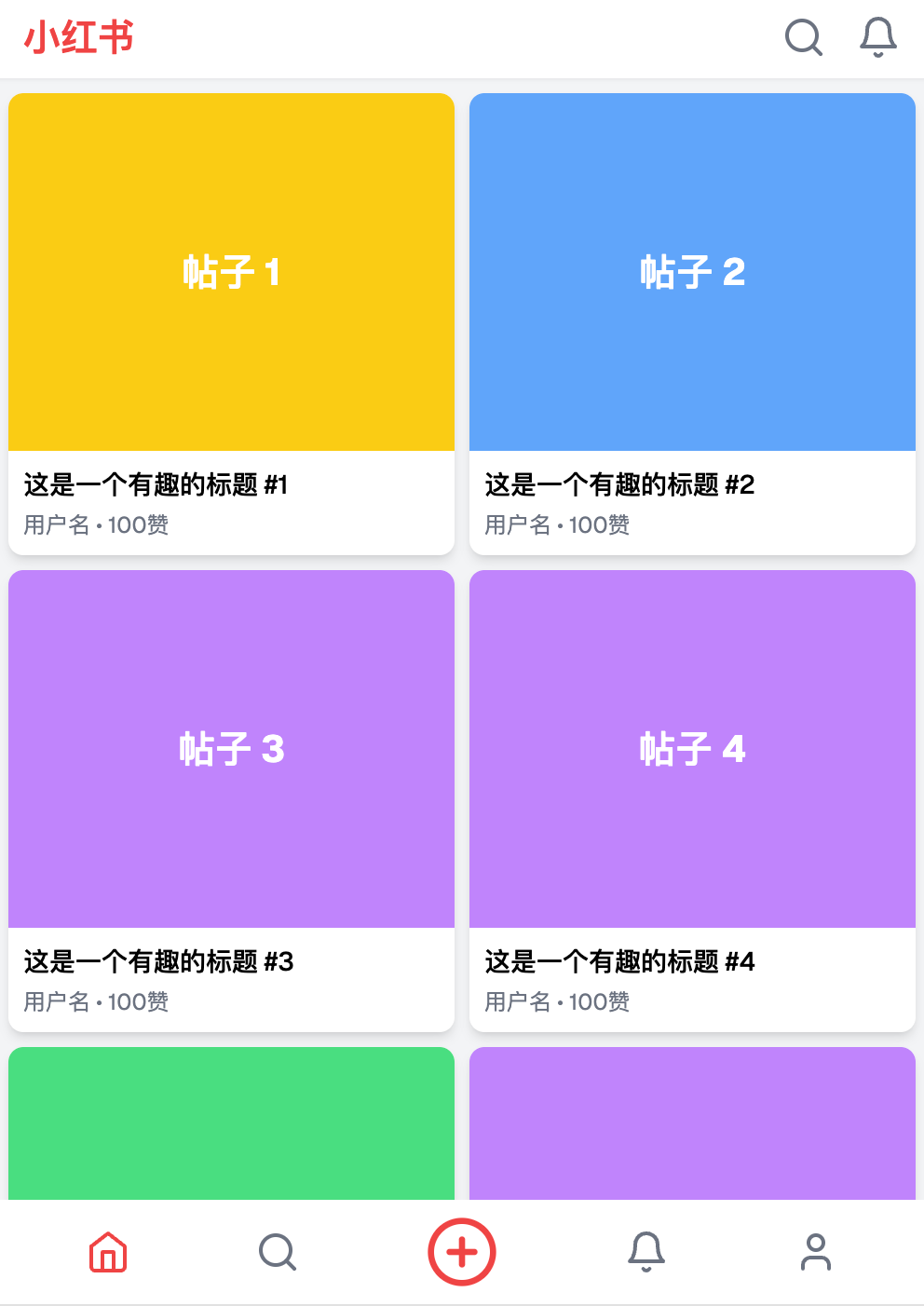Click the 小红书 logo in the header
Viewport: 924px width, 1306px height.
tap(77, 38)
